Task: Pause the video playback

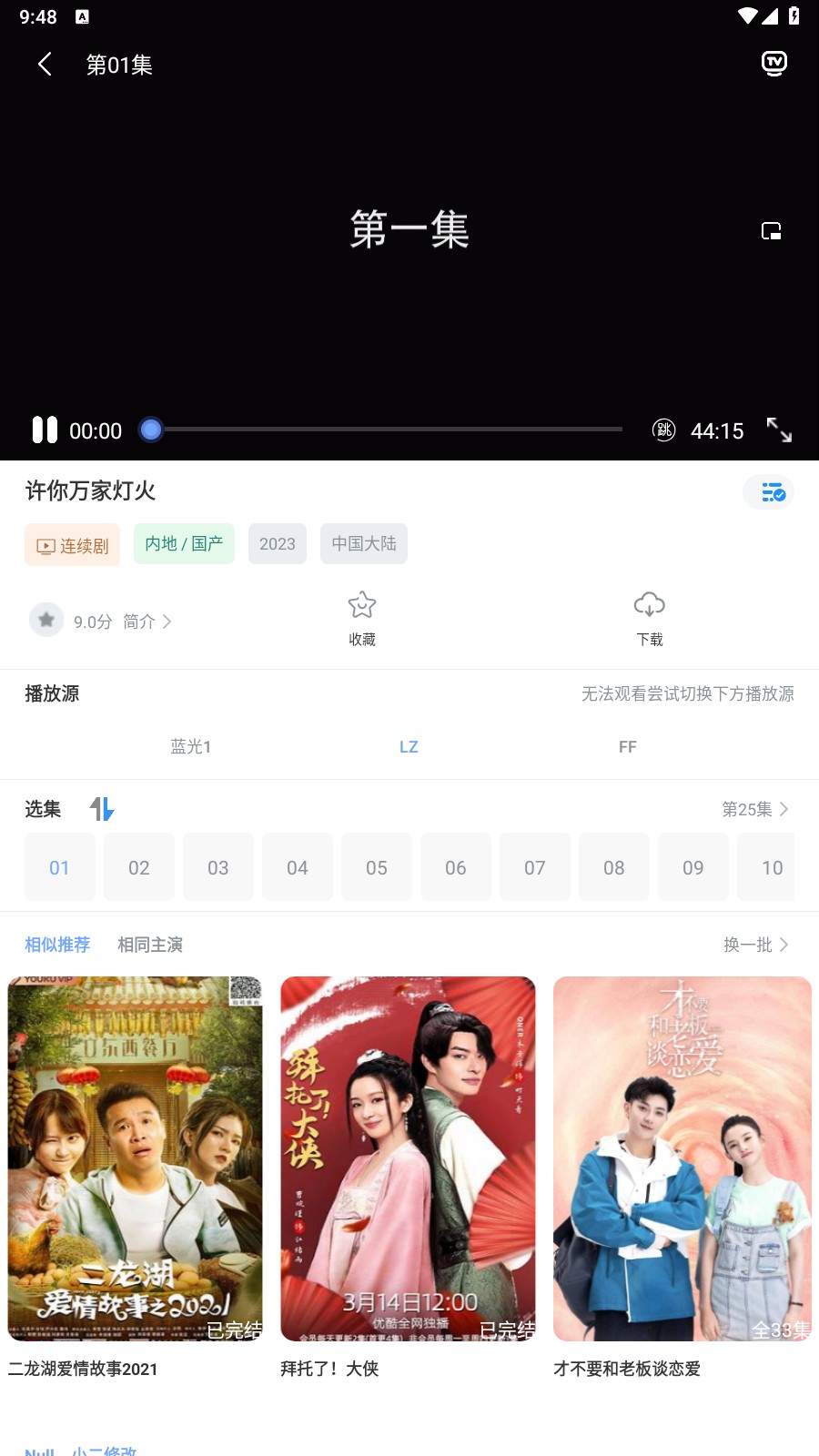Action: pyautogui.click(x=45, y=430)
